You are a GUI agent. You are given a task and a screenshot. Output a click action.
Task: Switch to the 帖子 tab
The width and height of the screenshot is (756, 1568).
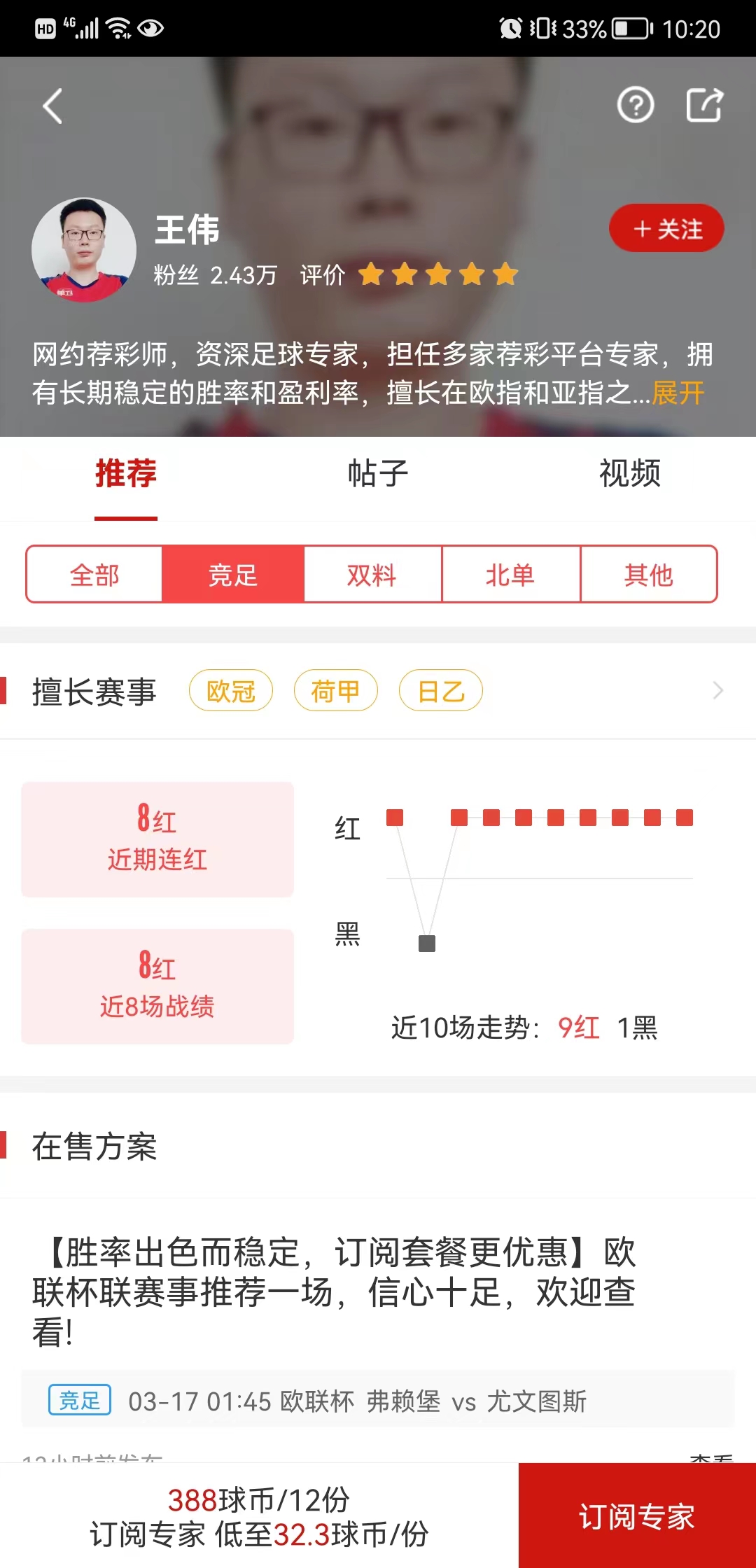[378, 474]
